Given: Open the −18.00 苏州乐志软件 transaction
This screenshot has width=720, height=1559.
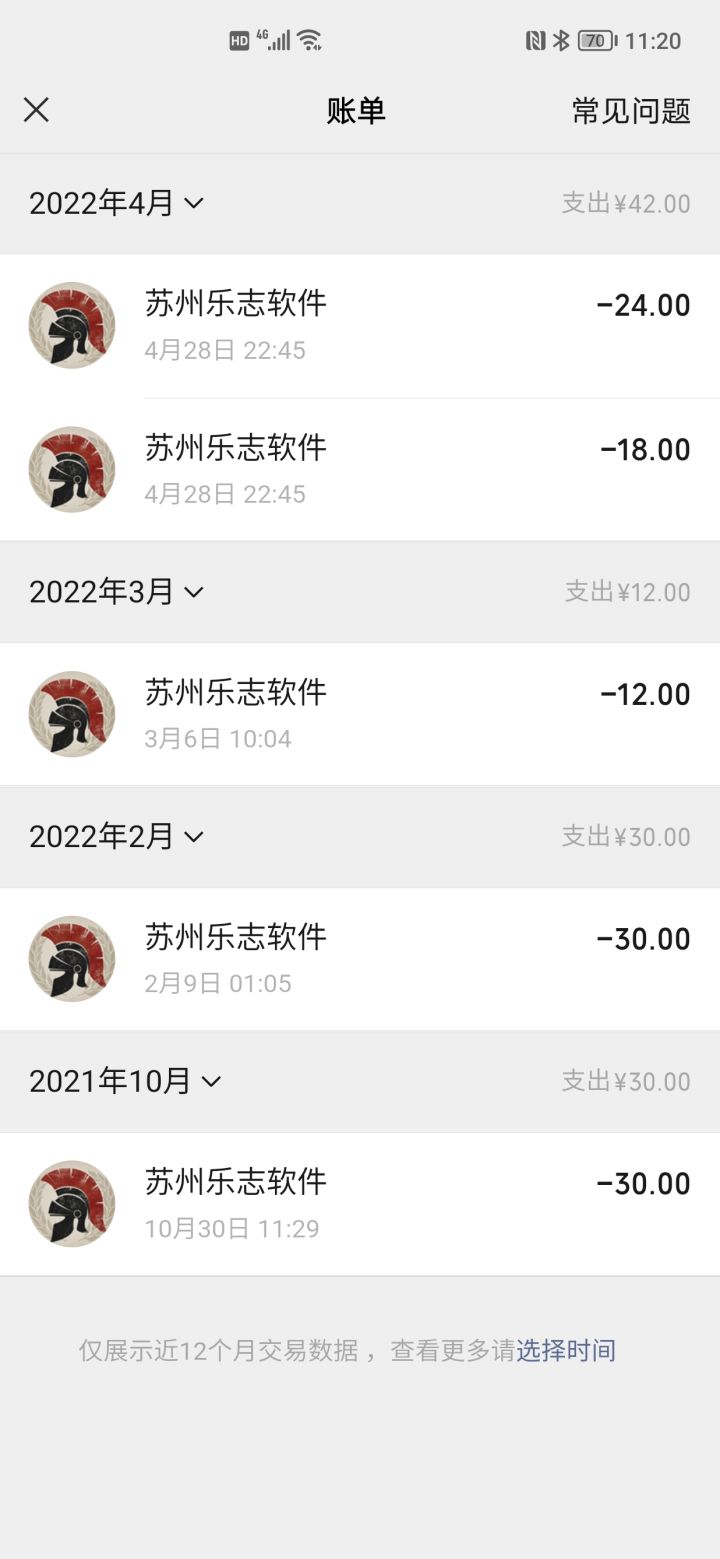Looking at the screenshot, I should point(360,470).
